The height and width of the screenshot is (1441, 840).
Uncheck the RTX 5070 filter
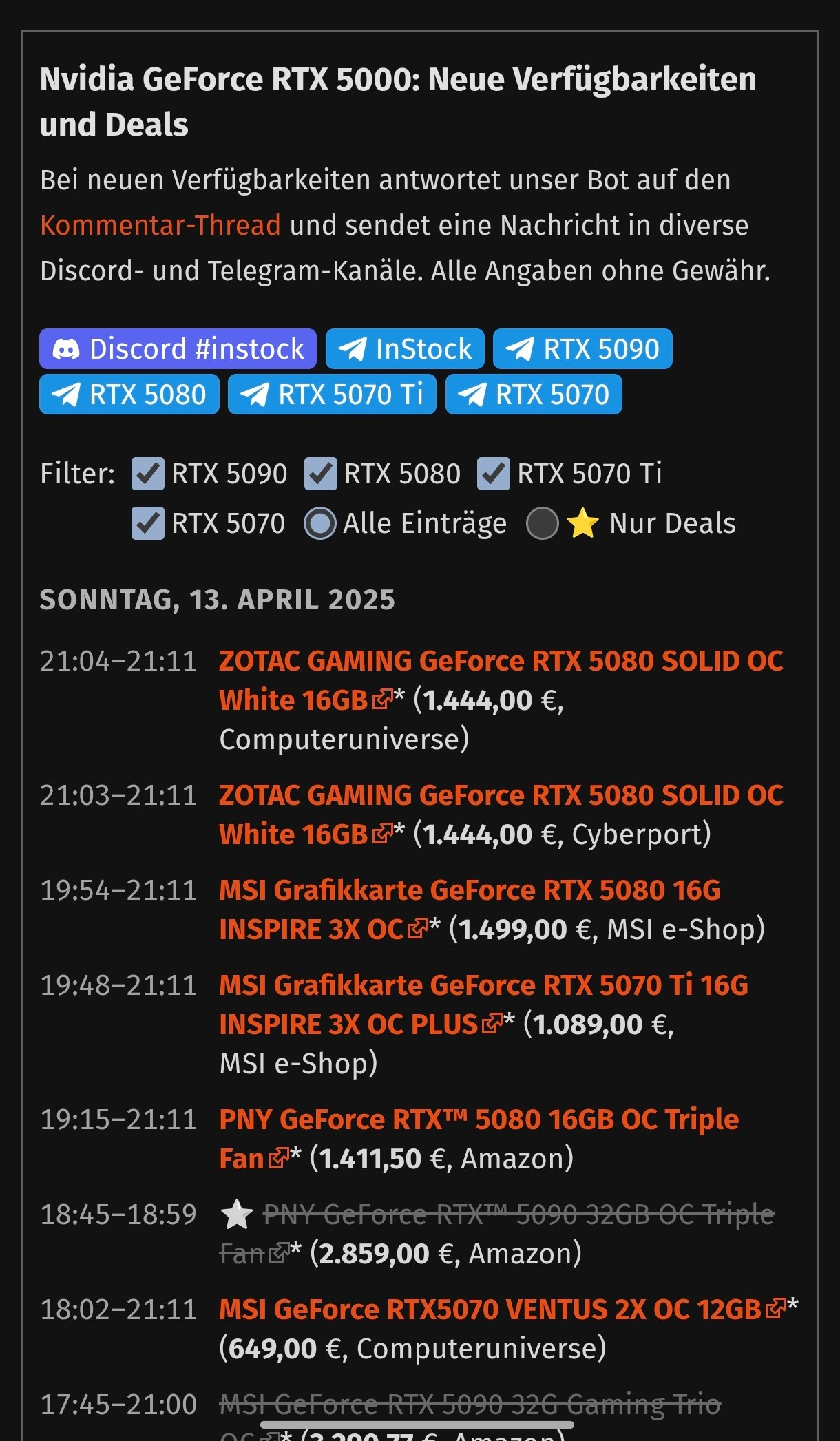(x=148, y=523)
